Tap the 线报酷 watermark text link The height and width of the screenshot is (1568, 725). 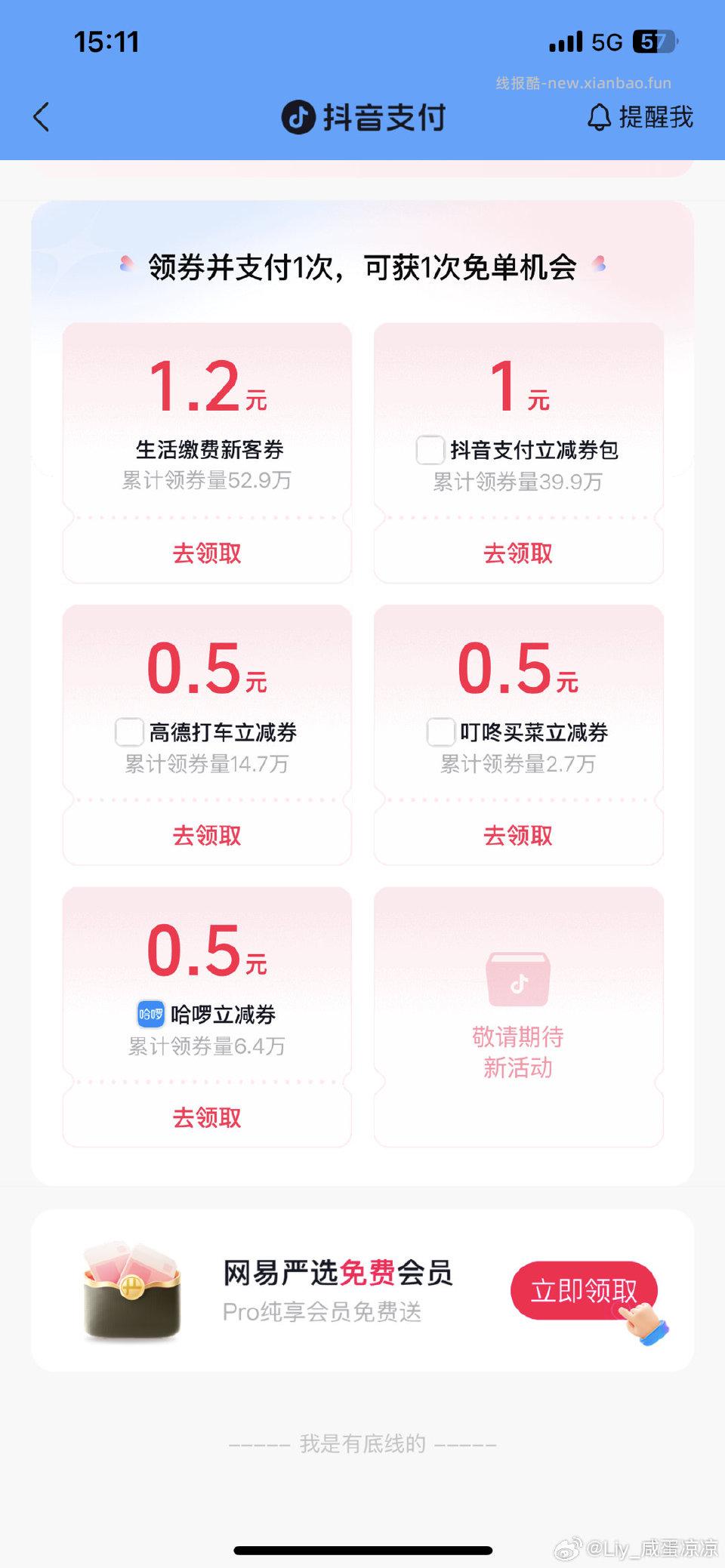582,83
